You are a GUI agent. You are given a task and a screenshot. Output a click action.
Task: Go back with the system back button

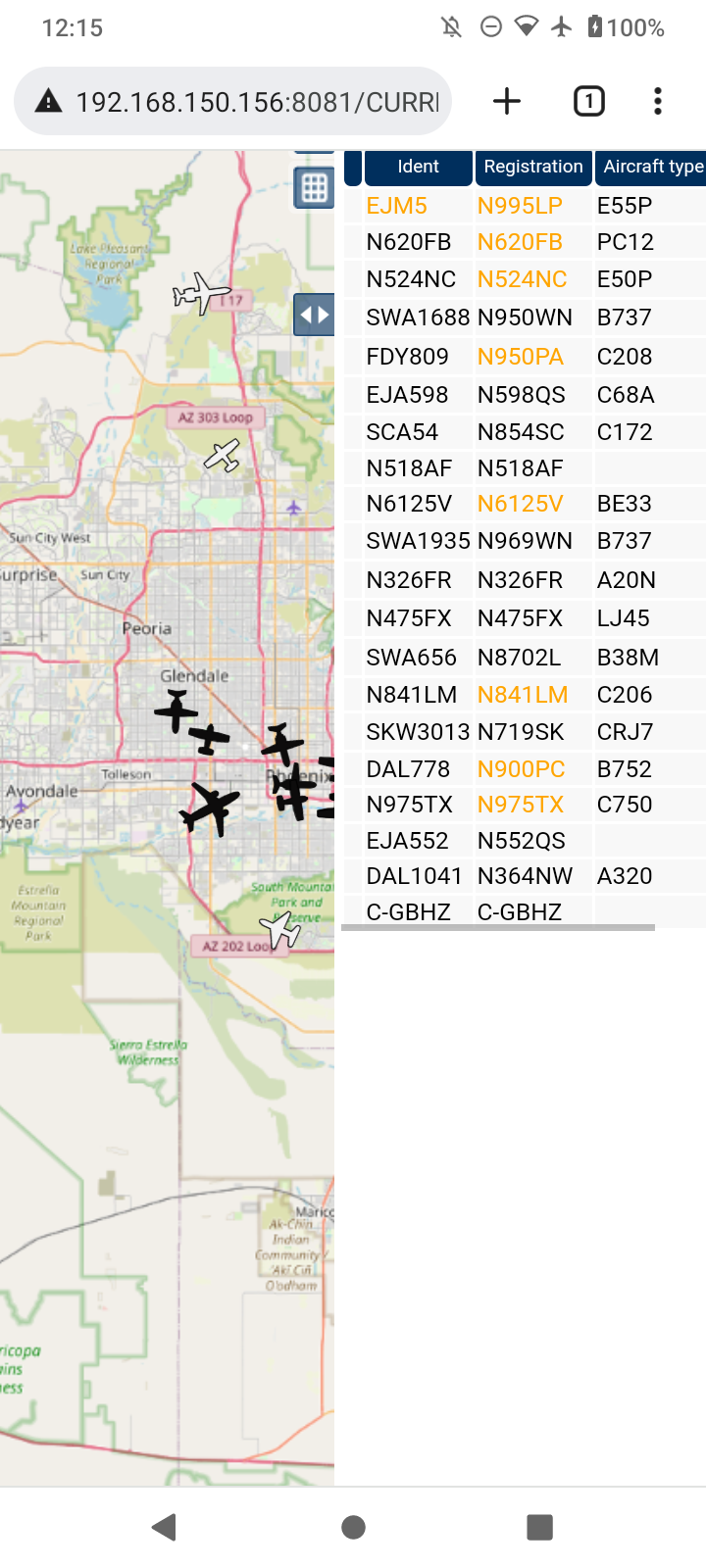click(x=165, y=1527)
